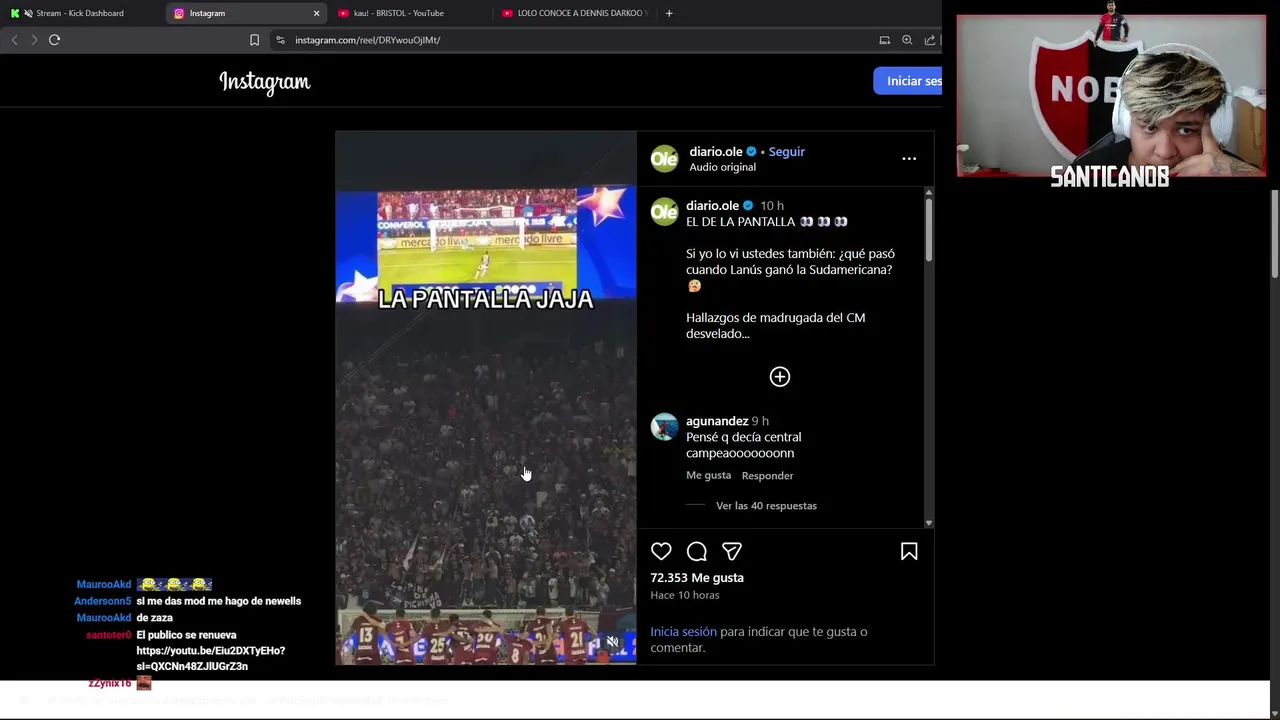
Task: Switch to the kau! - BRISTOL YouTube tab
Action: (x=398, y=13)
